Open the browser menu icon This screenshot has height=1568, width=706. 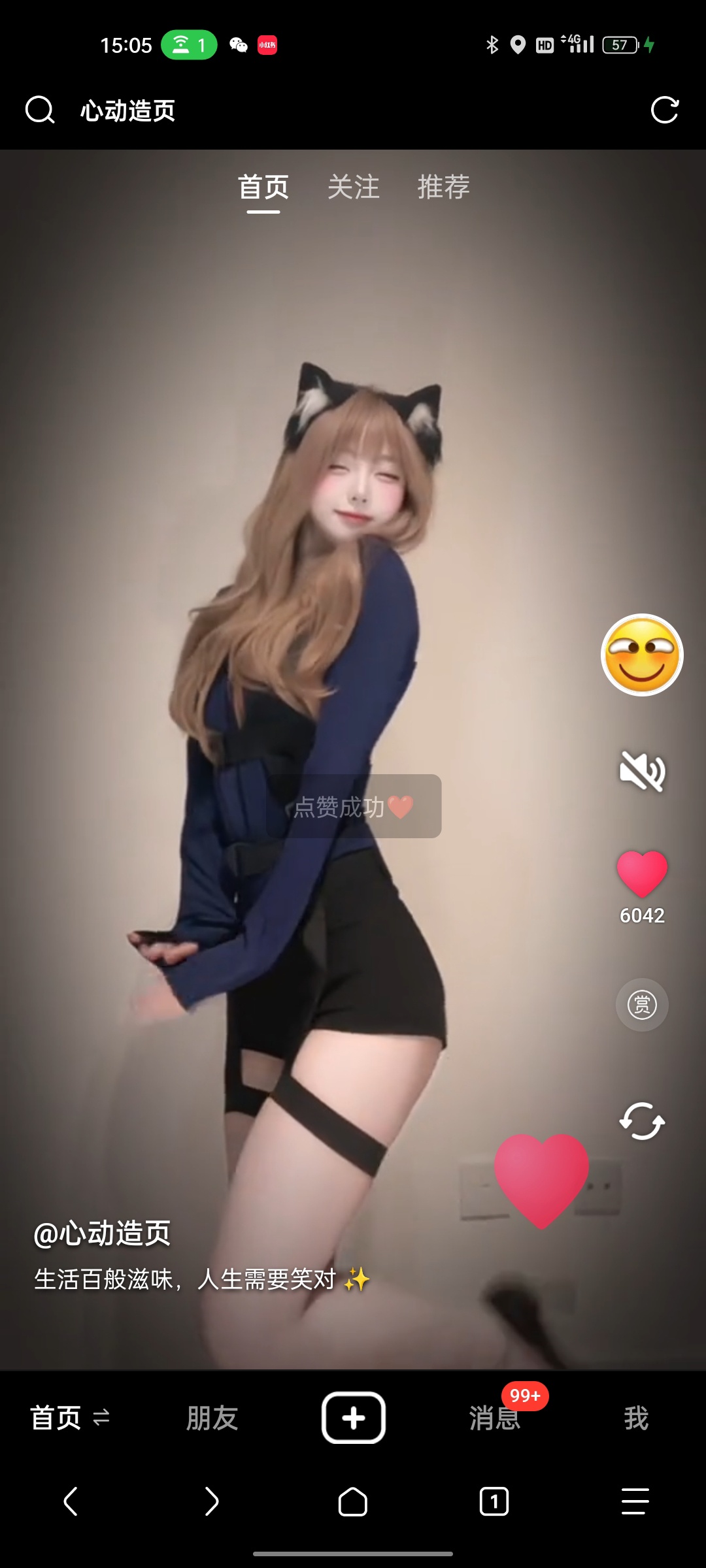[635, 1501]
